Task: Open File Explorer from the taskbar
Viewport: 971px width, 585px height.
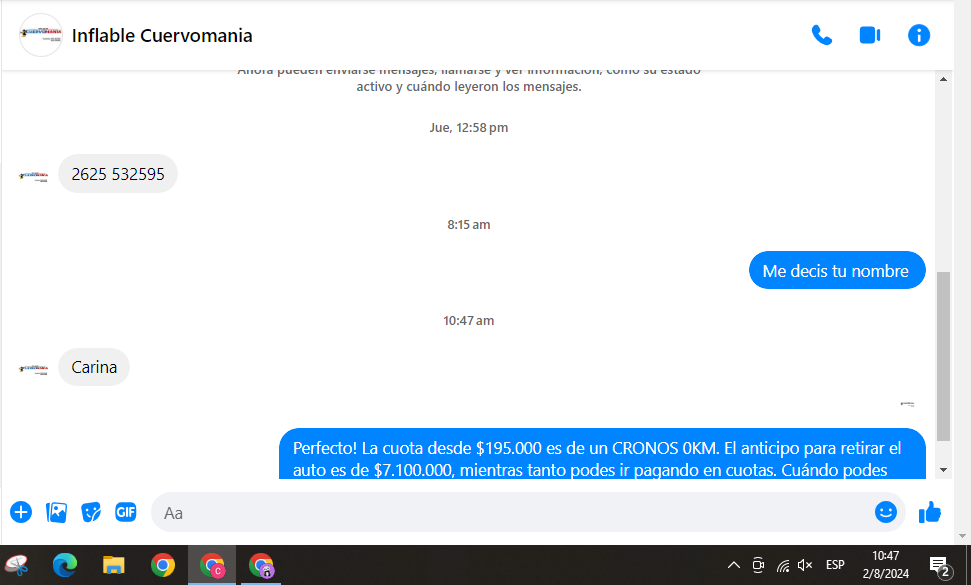Action: pyautogui.click(x=113, y=566)
